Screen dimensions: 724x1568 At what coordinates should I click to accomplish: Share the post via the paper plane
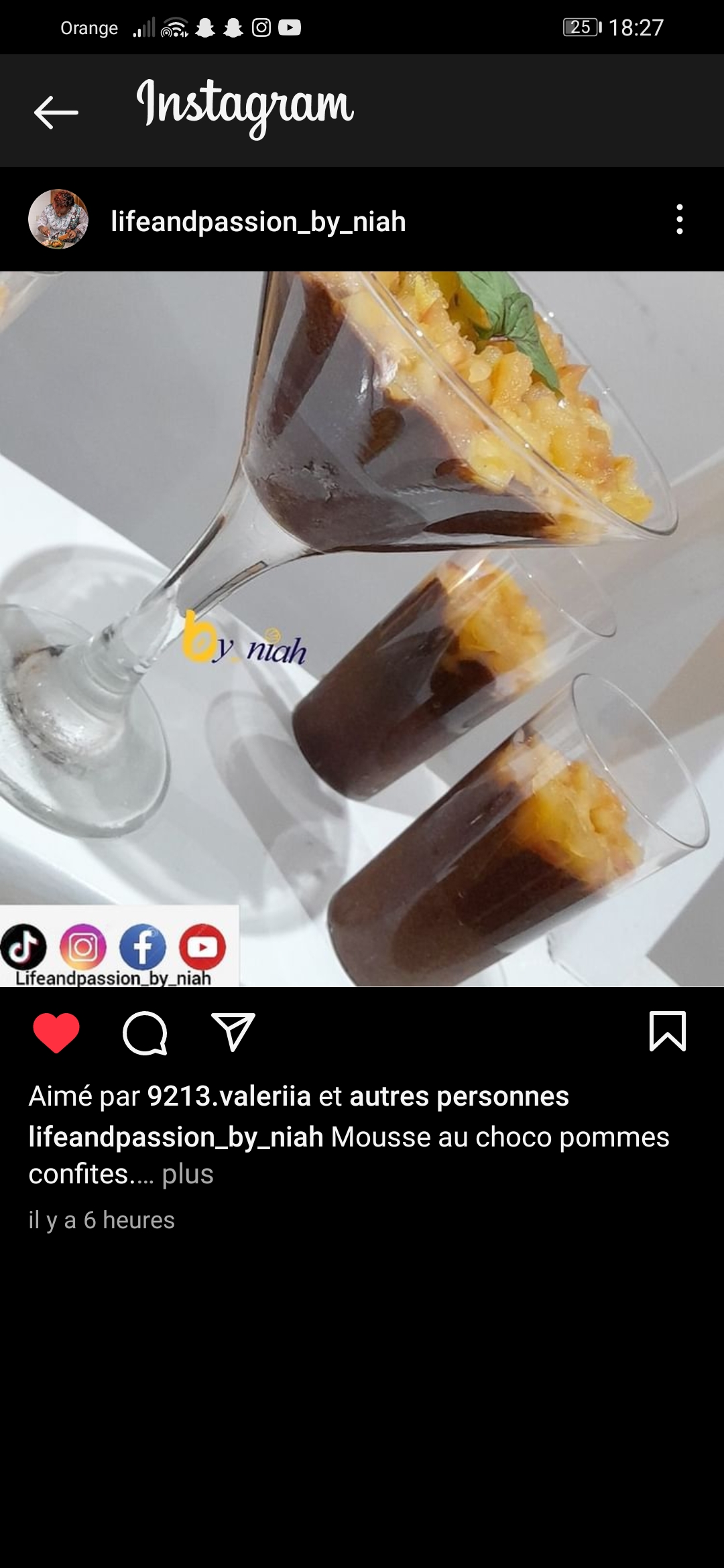tap(233, 1031)
